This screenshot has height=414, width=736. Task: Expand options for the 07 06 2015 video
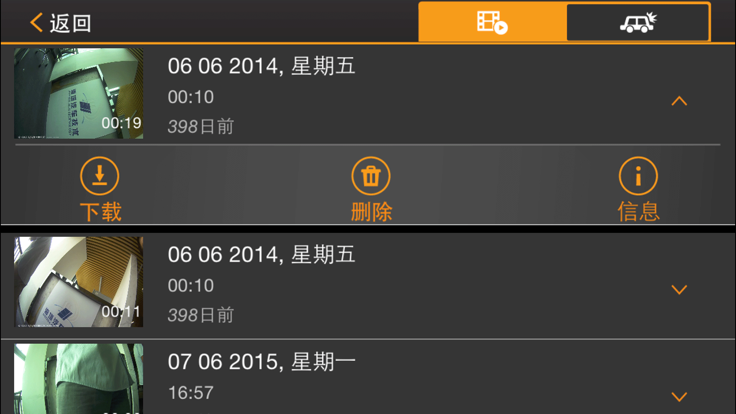tap(679, 396)
